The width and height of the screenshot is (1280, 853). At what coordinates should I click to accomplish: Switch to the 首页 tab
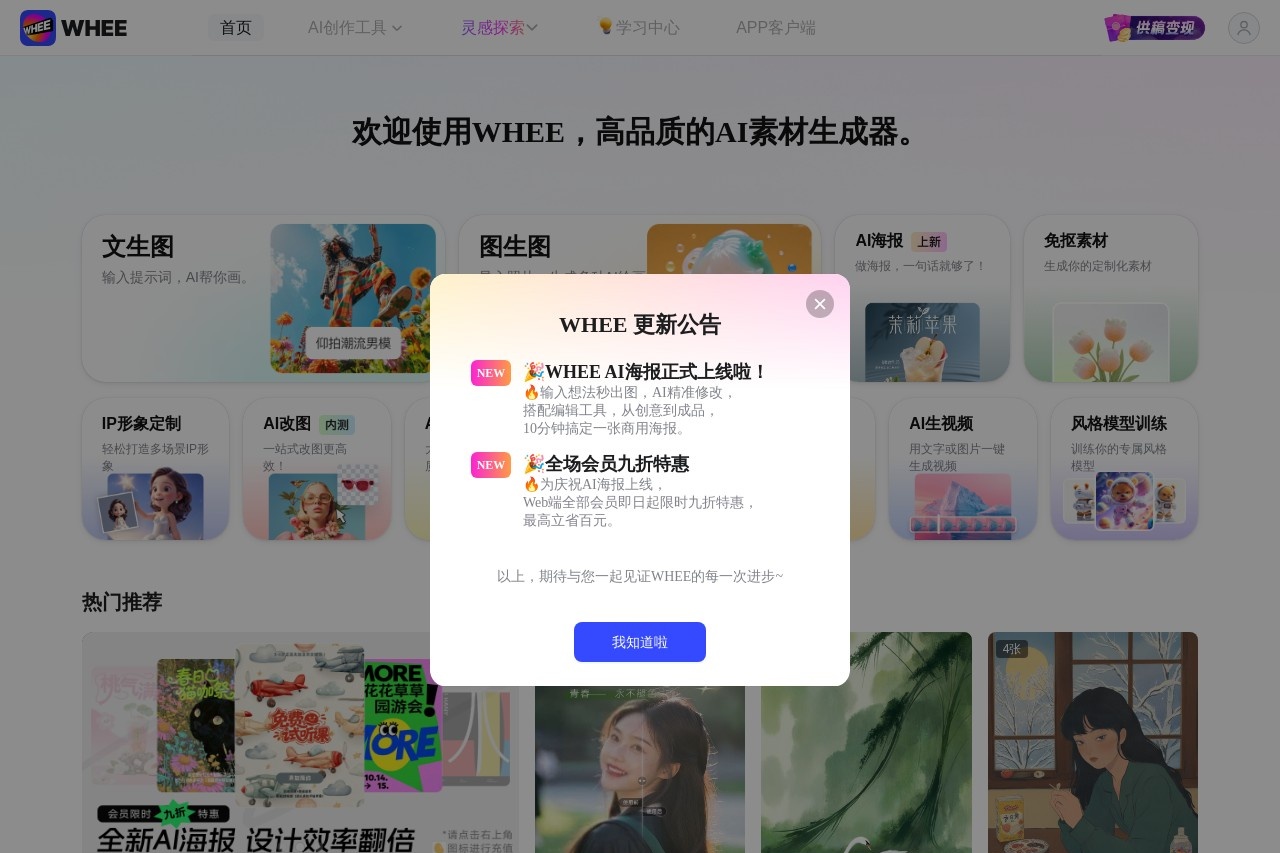(236, 28)
